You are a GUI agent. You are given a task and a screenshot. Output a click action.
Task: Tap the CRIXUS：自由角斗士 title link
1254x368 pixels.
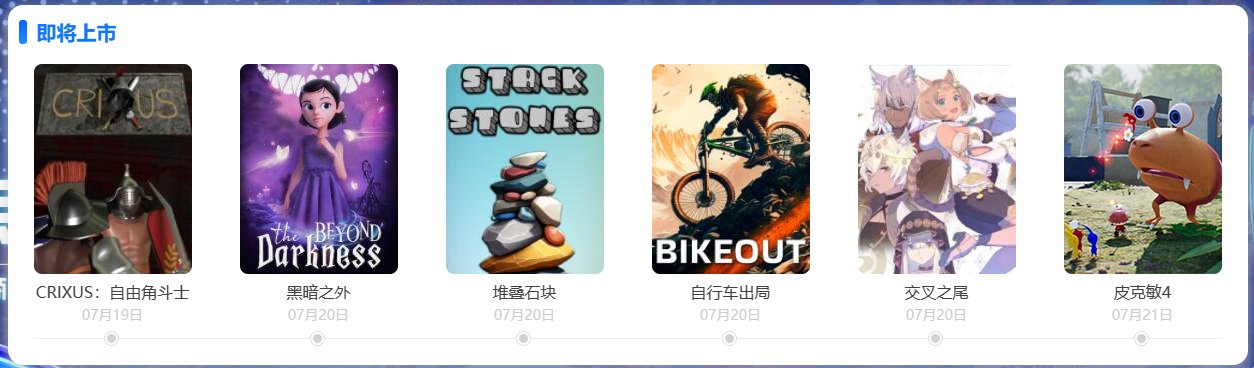(x=112, y=293)
